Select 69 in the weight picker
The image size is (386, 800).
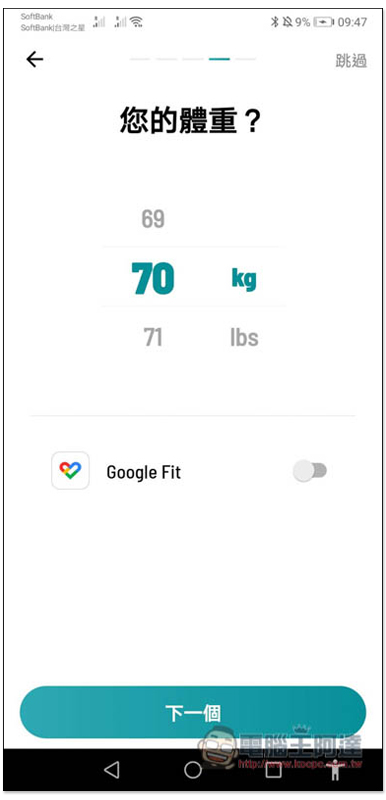click(153, 219)
